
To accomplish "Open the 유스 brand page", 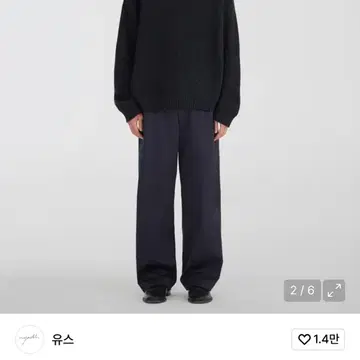I will (63, 339).
